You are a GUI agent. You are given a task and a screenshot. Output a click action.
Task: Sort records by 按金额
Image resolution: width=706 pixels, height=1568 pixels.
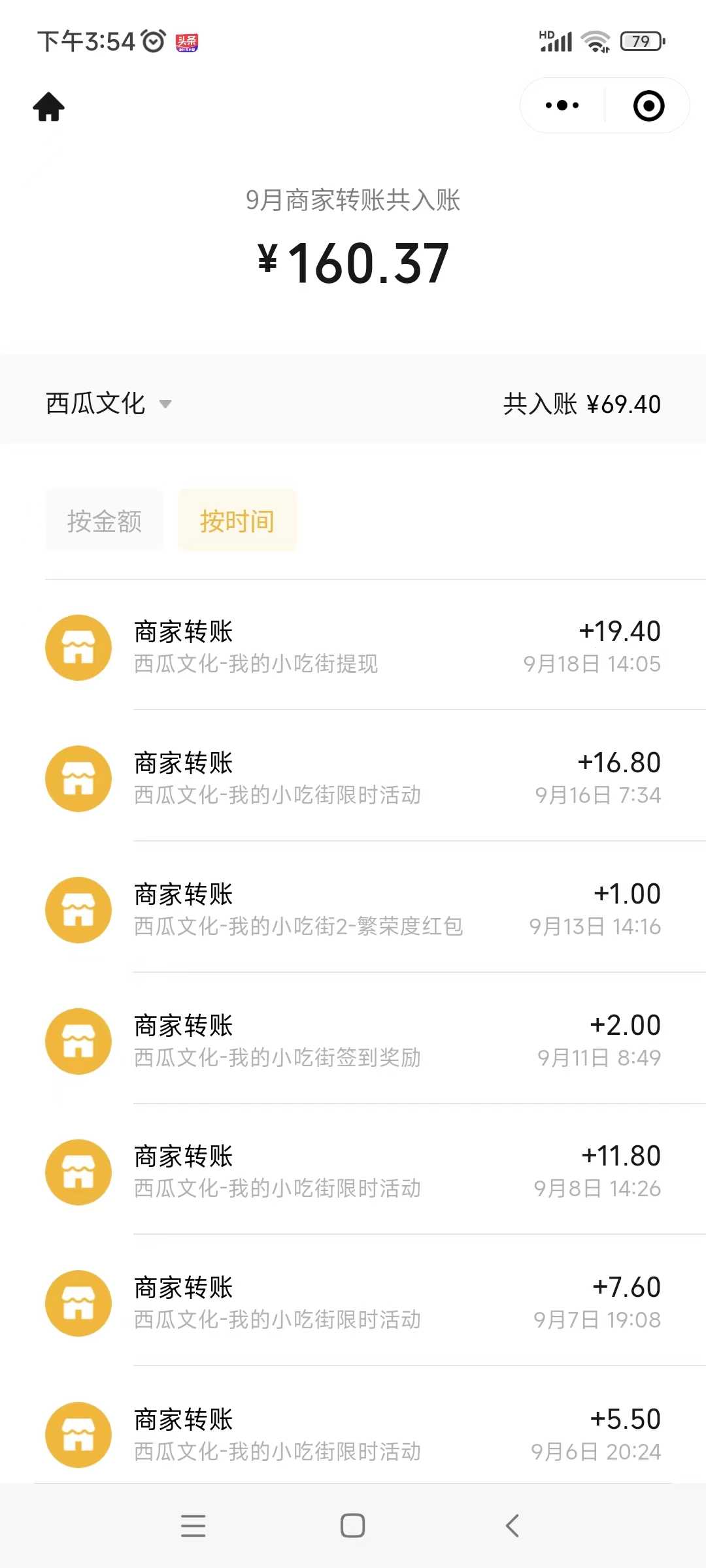pos(105,521)
